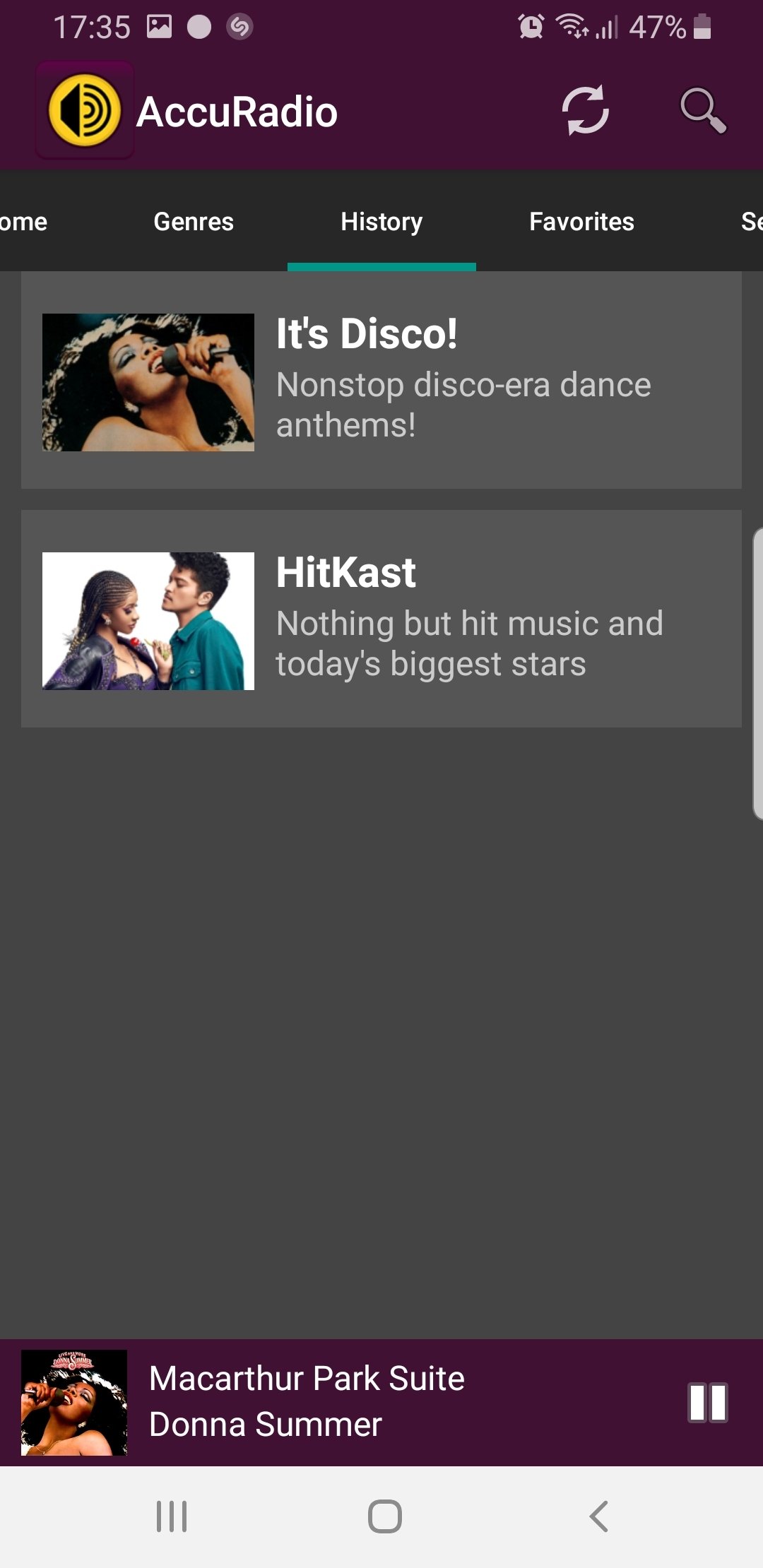Image resolution: width=763 pixels, height=1568 pixels.
Task: Tap the refresh icon in the app bar
Action: click(585, 109)
